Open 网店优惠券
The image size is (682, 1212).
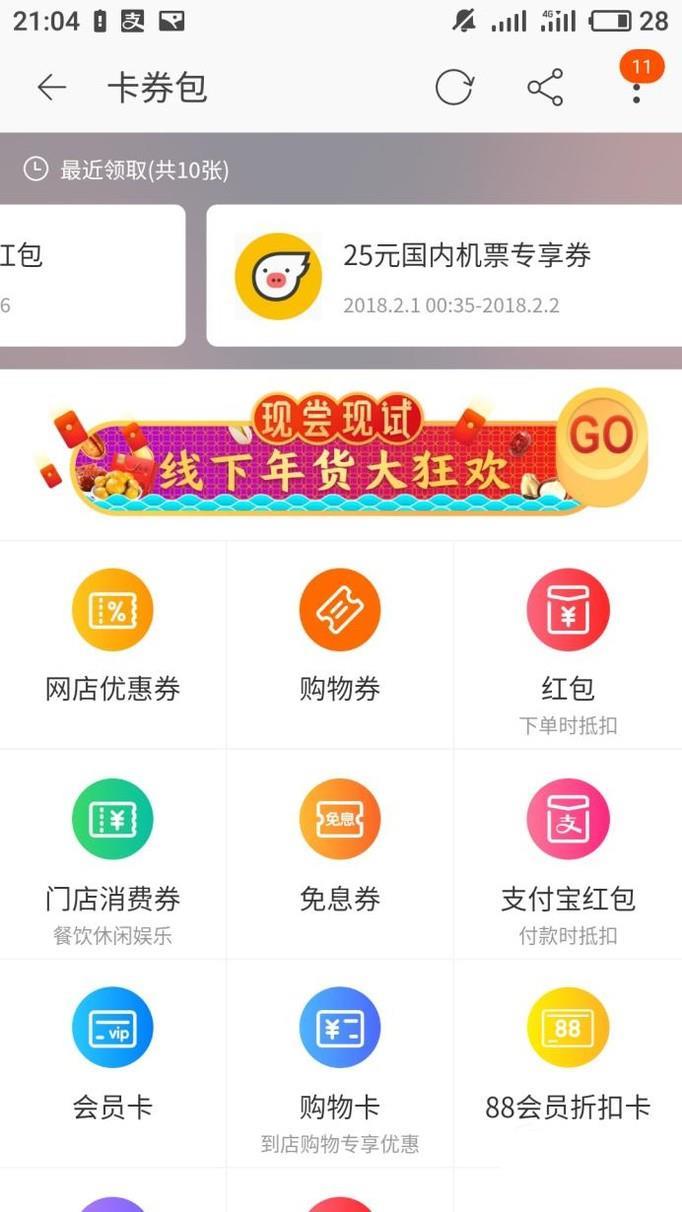click(x=112, y=642)
